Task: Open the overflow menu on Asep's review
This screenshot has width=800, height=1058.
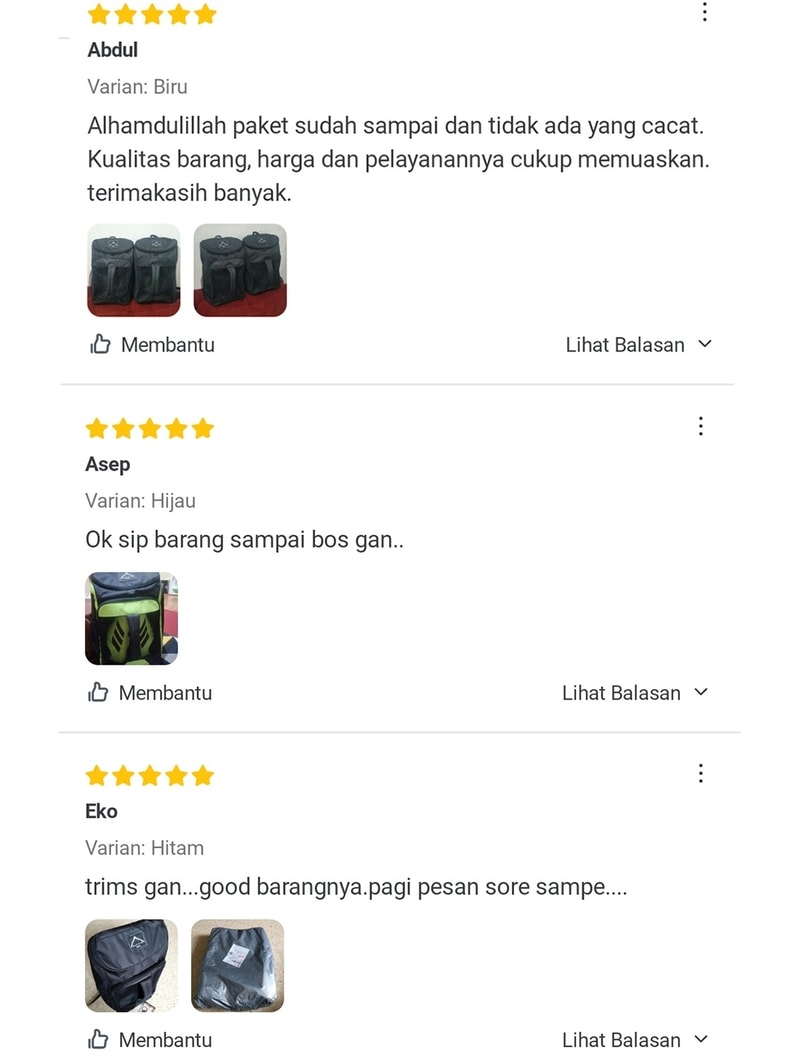Action: tap(701, 427)
